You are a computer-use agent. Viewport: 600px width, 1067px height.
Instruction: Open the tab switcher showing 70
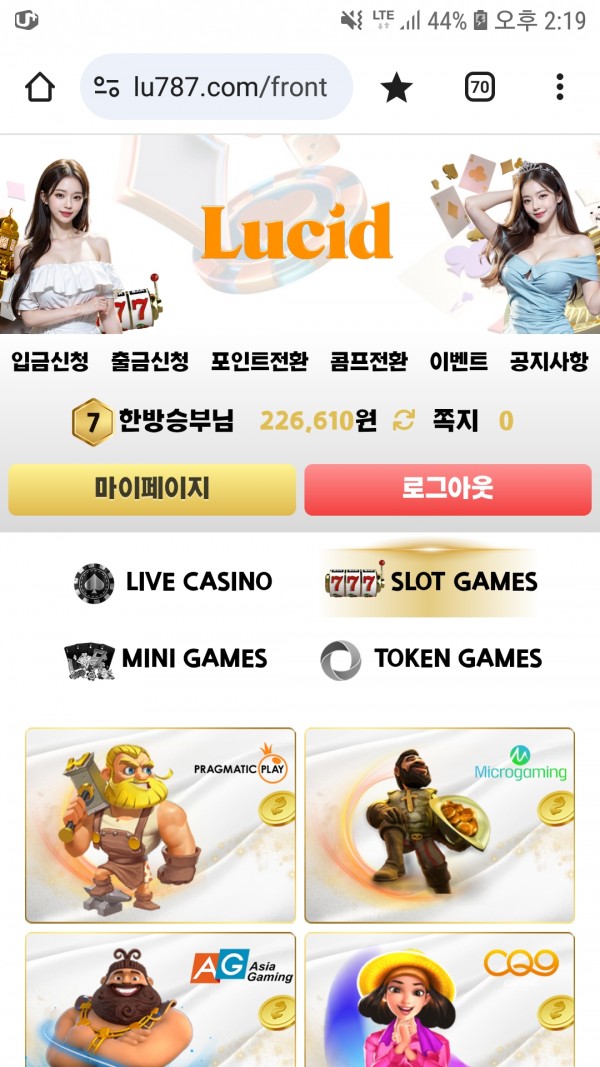(x=480, y=88)
